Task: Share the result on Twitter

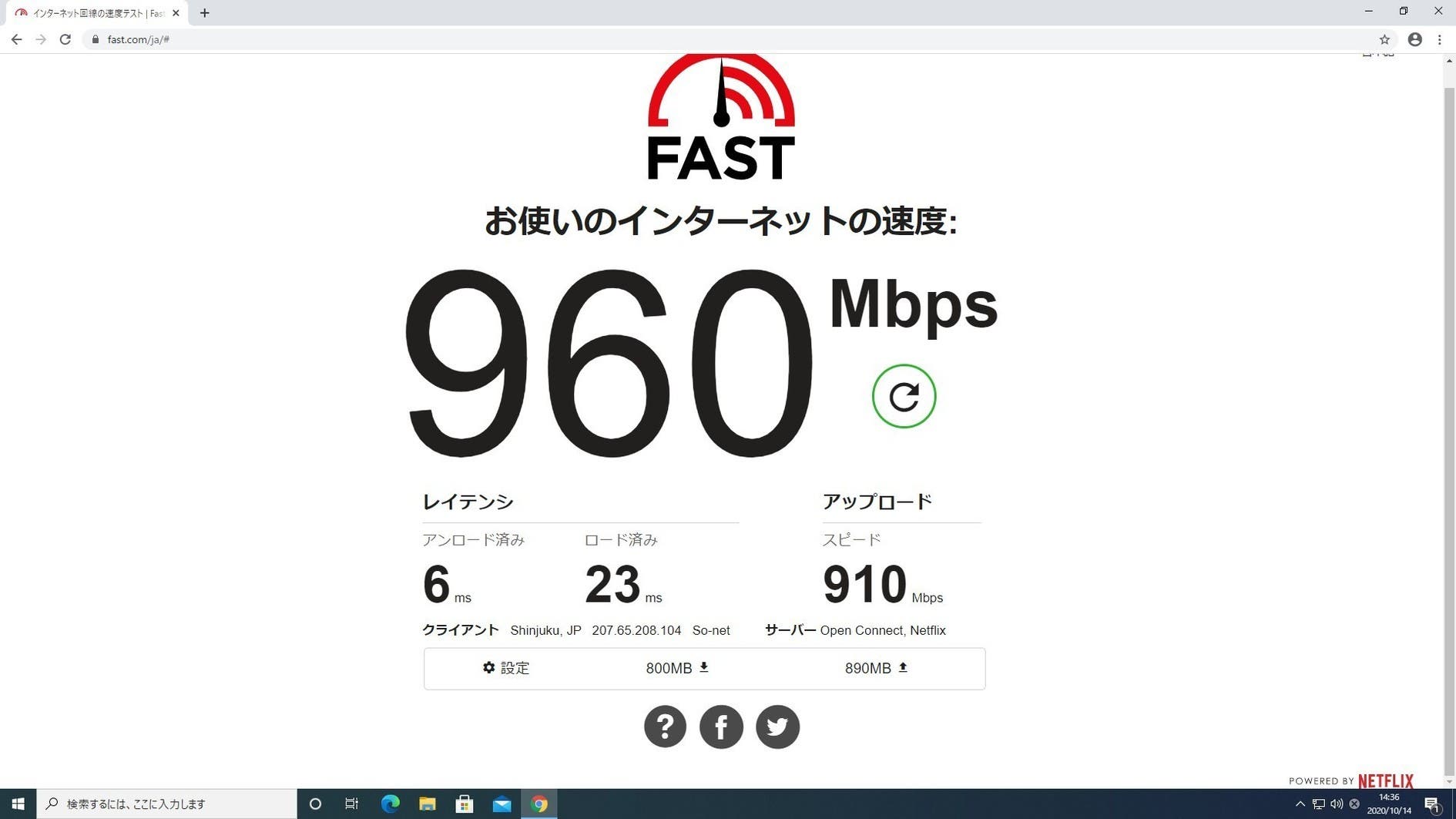Action: pyautogui.click(x=777, y=727)
